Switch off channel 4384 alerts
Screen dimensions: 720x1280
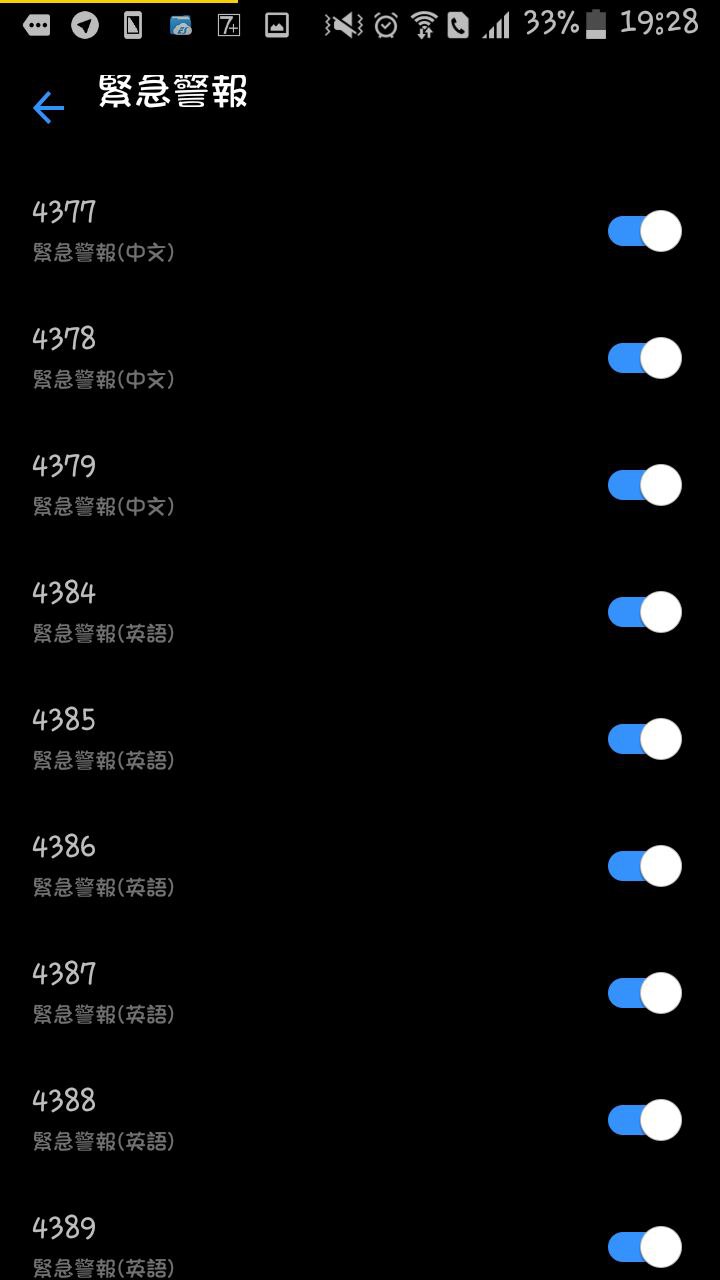[644, 612]
